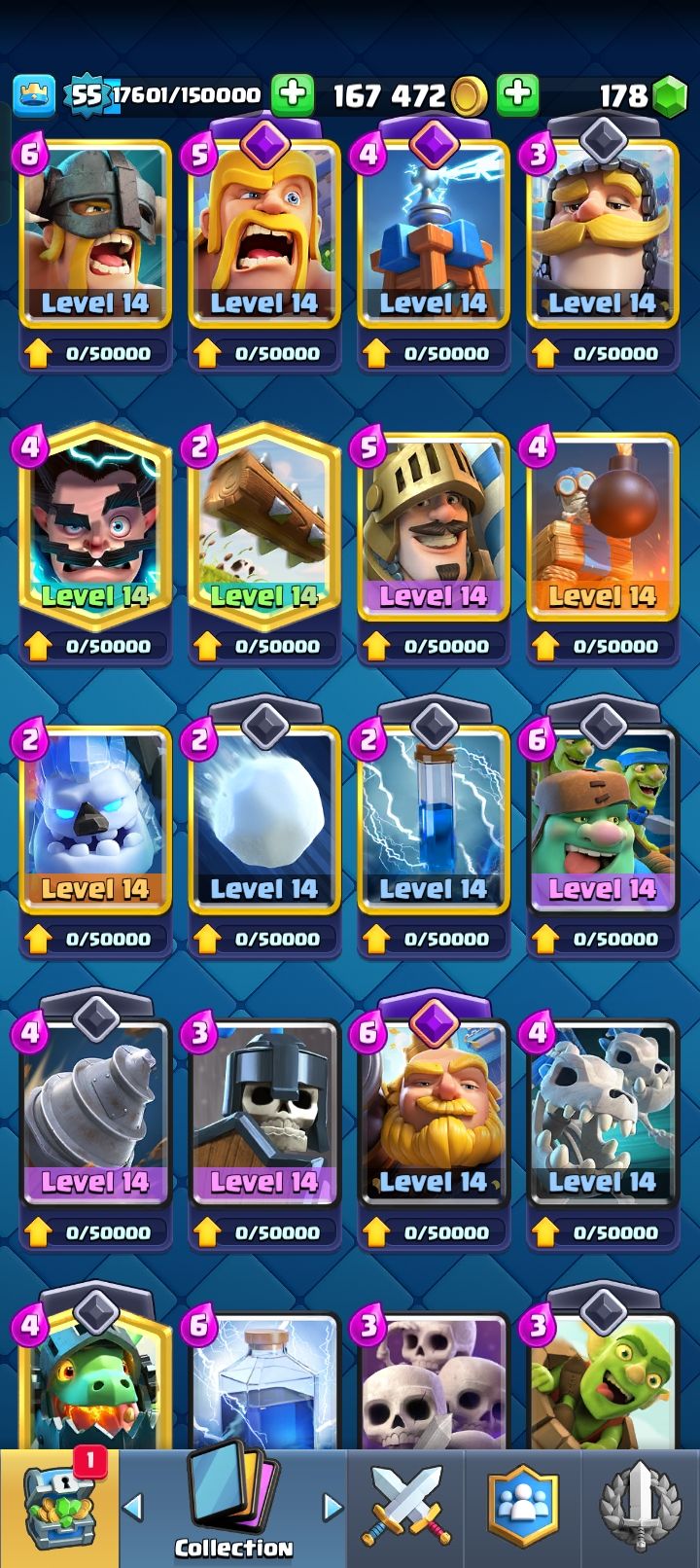700x1568 pixels.
Task: Select the Bomb Tower card
Action: coord(603,526)
